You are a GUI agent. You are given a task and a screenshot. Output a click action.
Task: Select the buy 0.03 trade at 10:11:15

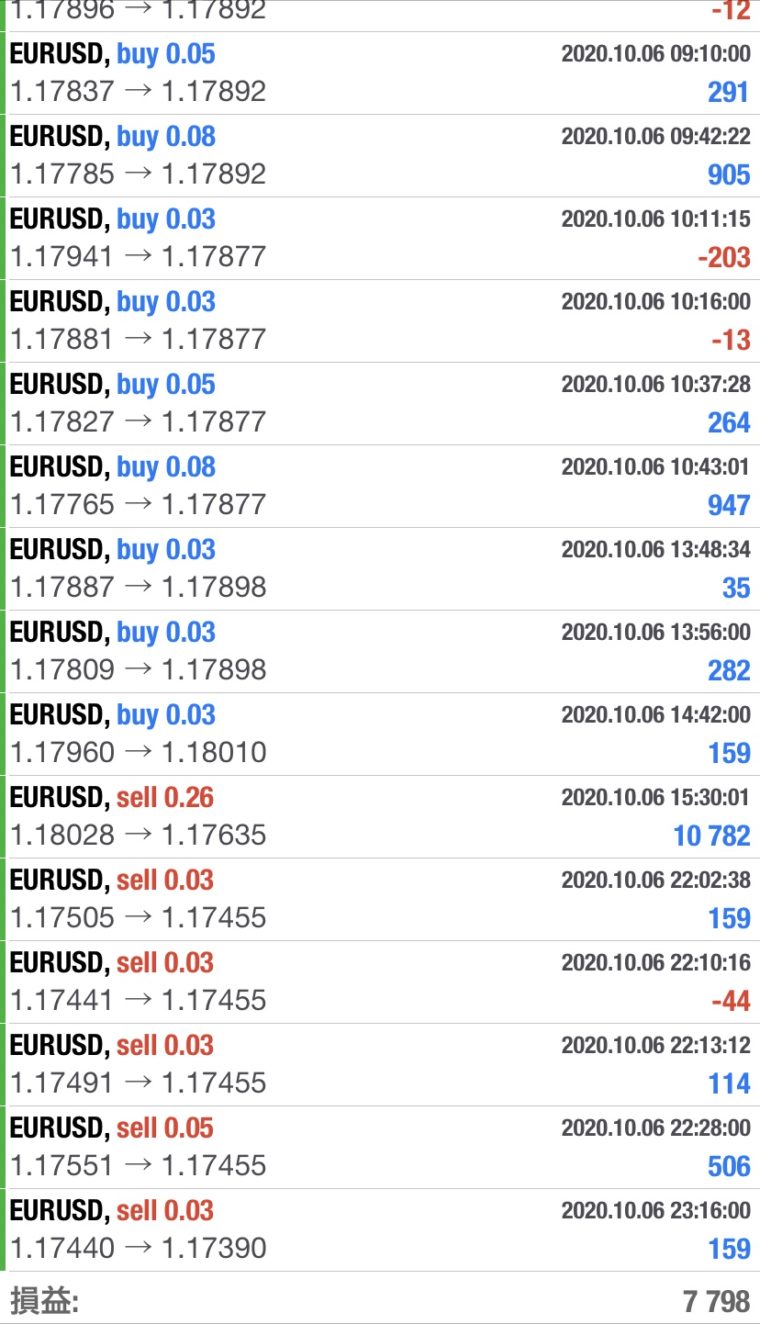point(380,238)
